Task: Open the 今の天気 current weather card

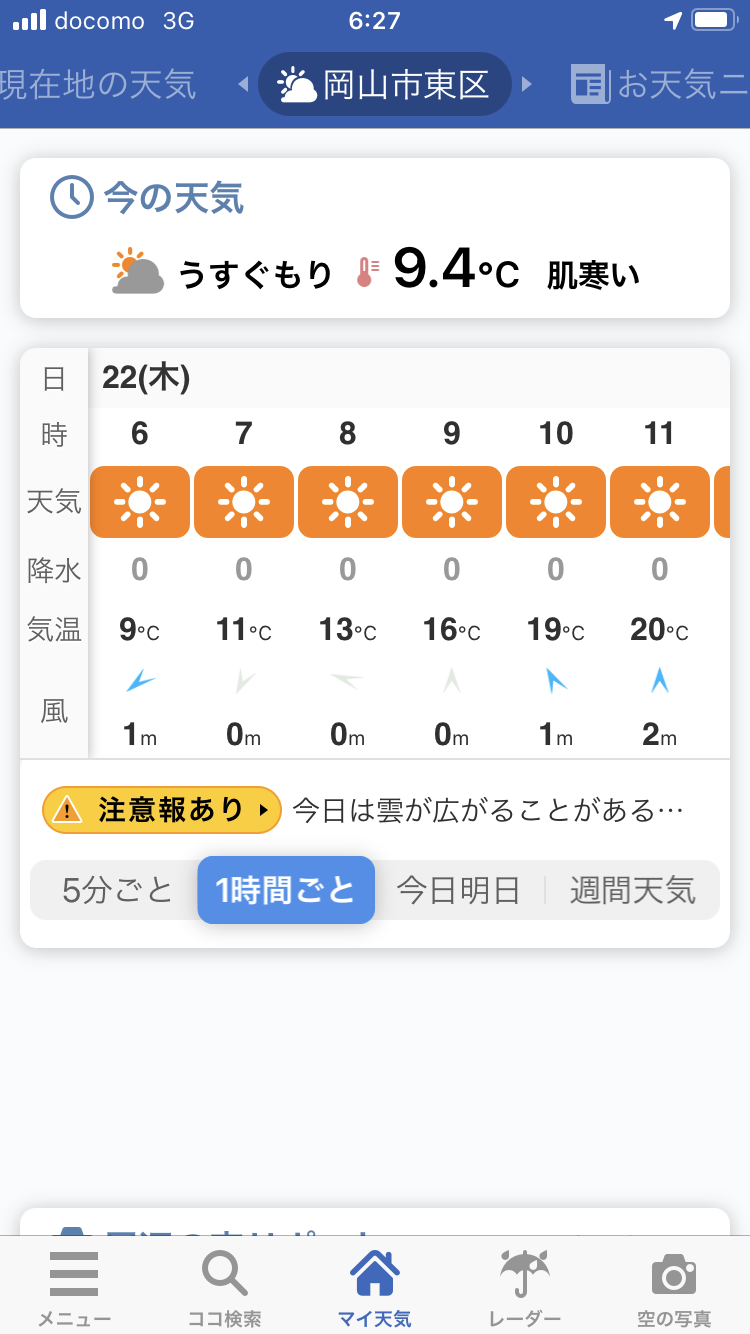Action: tap(375, 238)
